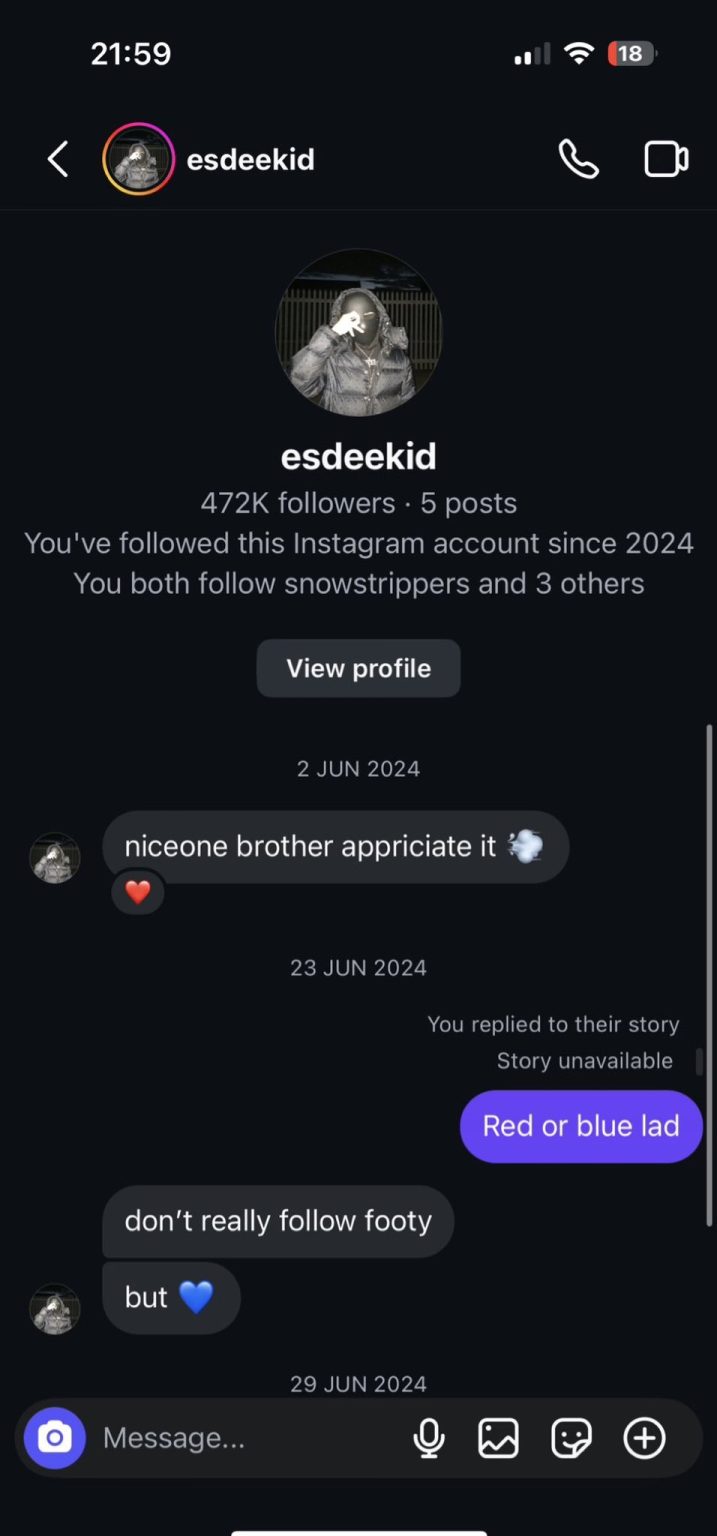Go back to the message list

(58, 159)
